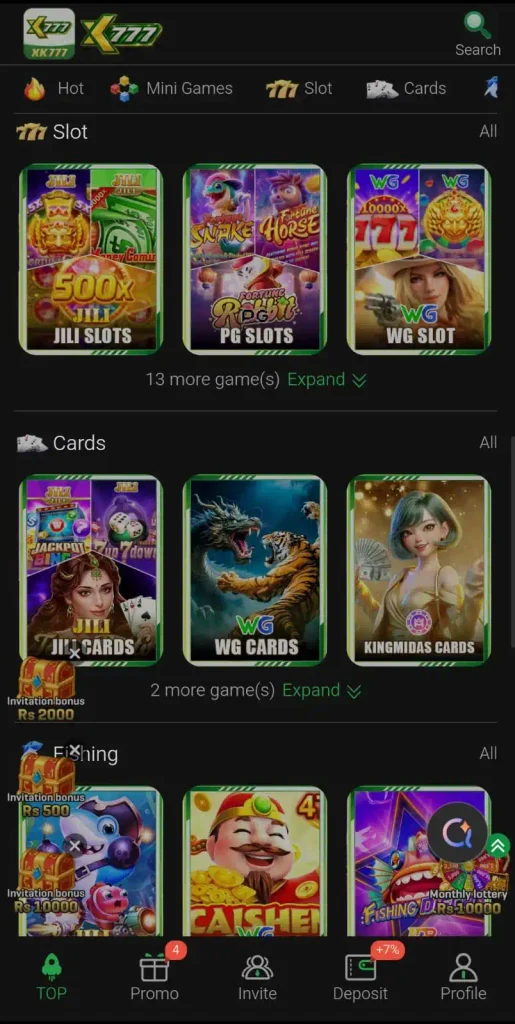Open the JILI SLOTS tile
This screenshot has height=1024, width=515.
pyautogui.click(x=91, y=259)
